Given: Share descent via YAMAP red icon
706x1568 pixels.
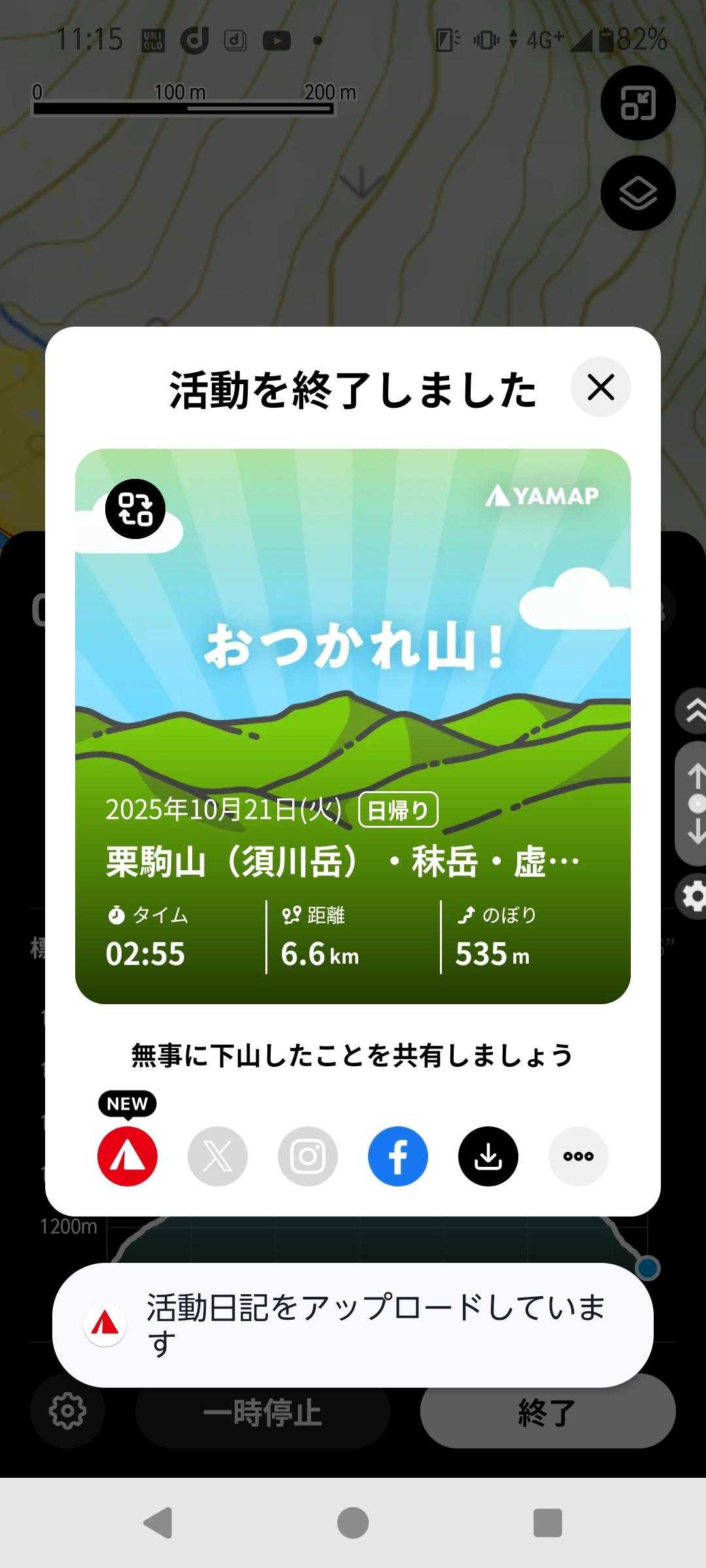Looking at the screenshot, I should pyautogui.click(x=127, y=1156).
